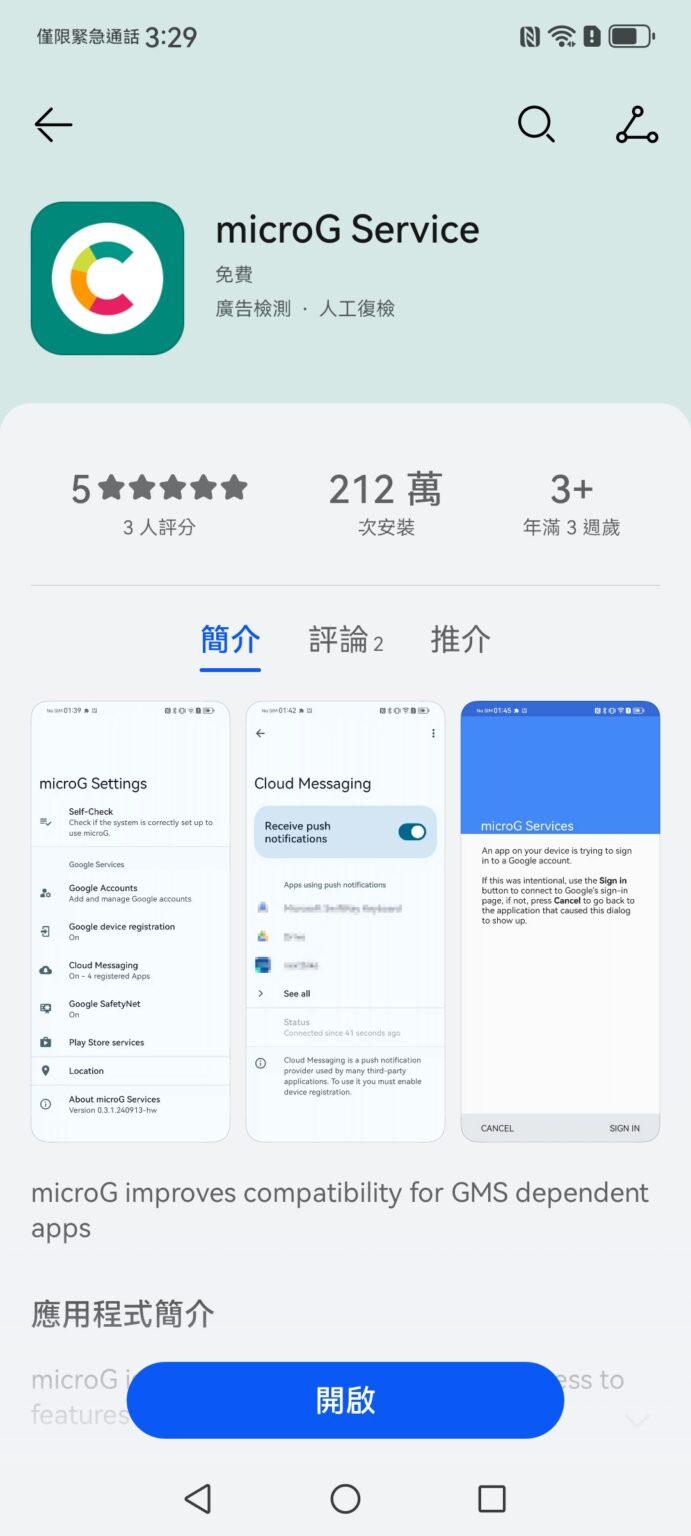This screenshot has height=1536, width=691.
Task: Expand the 應用程式簡介 description
Action: (637, 1420)
